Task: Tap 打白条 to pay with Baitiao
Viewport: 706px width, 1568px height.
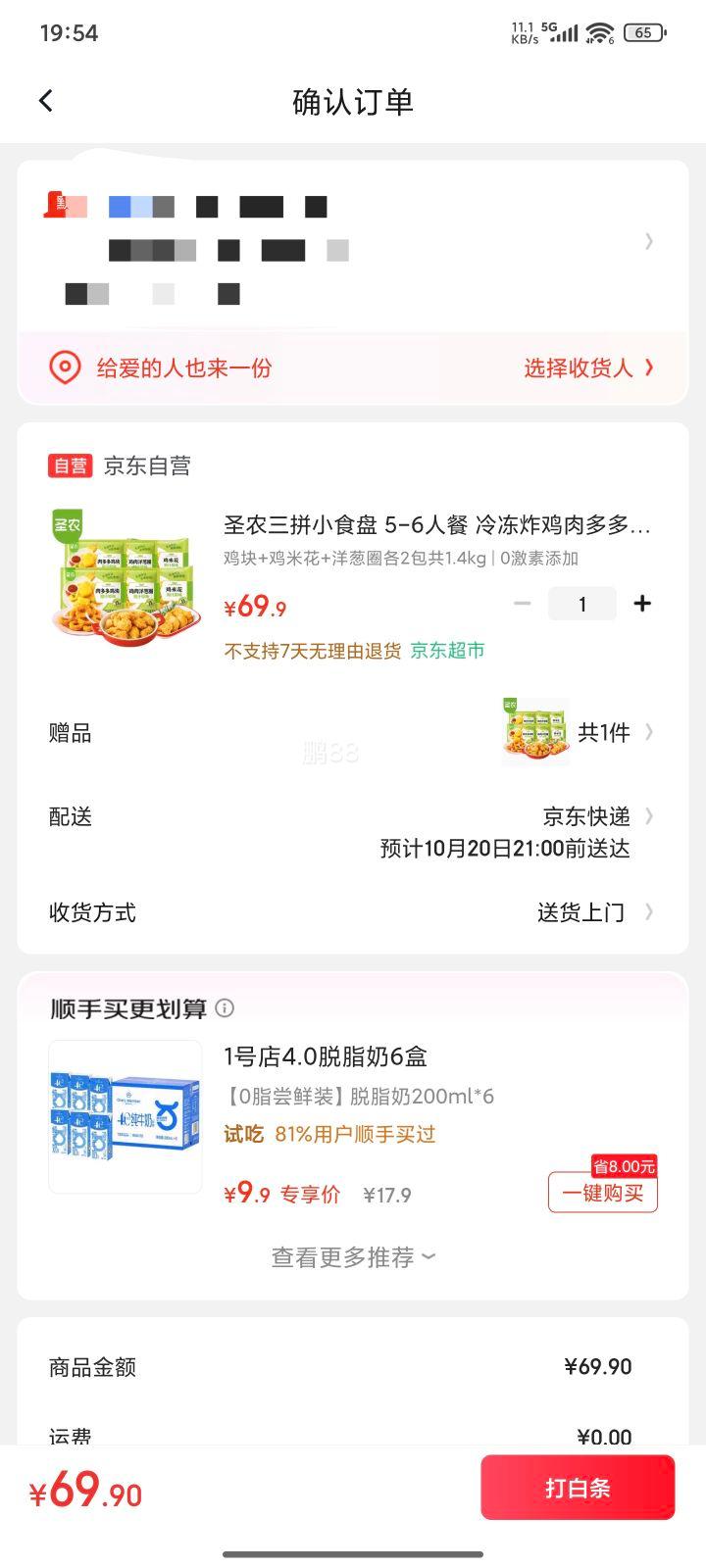Action: [x=578, y=1487]
